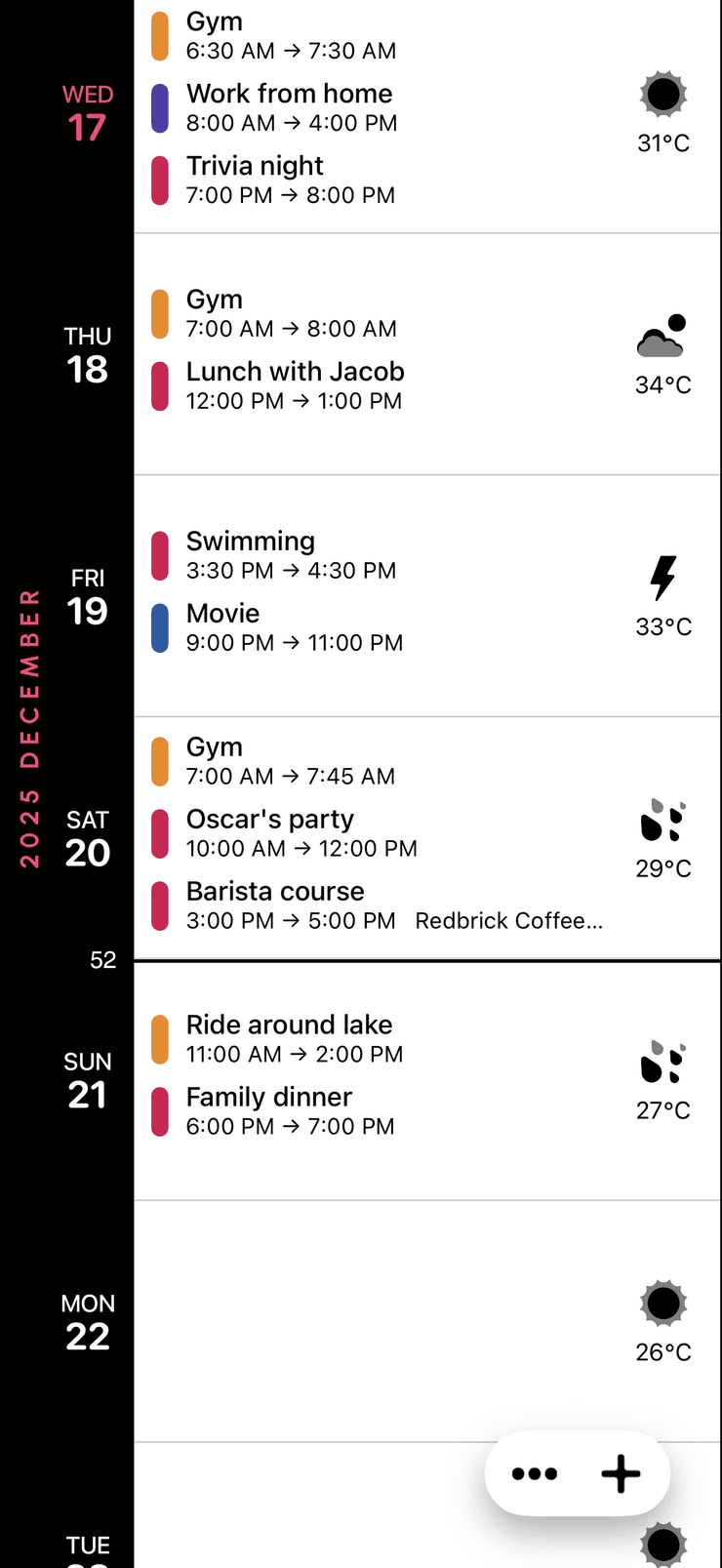This screenshot has width=722, height=1568.
Task: Open the Wednesday 17 date header
Action: (x=87, y=110)
